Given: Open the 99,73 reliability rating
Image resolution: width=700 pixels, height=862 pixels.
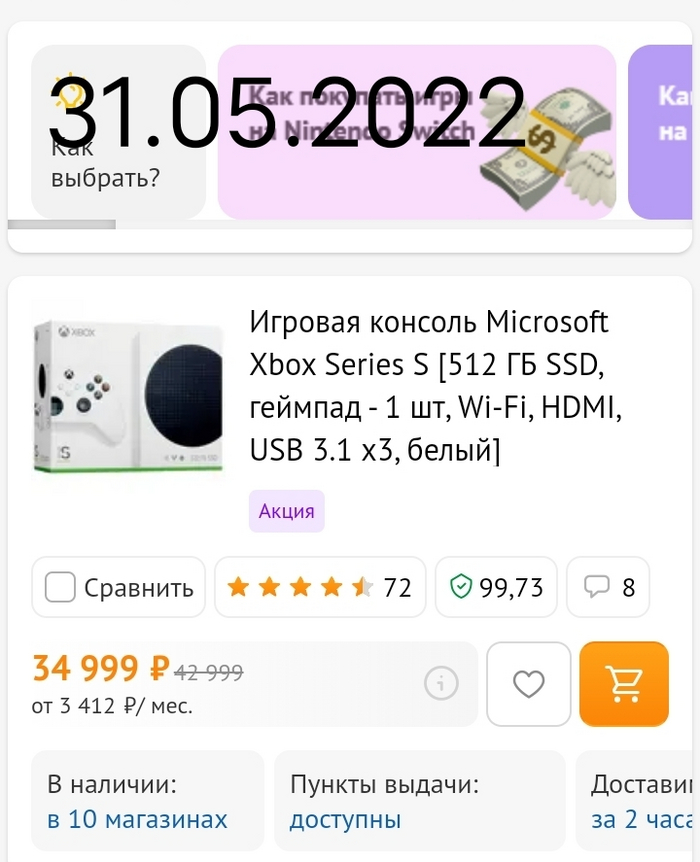Looking at the screenshot, I should [496, 587].
